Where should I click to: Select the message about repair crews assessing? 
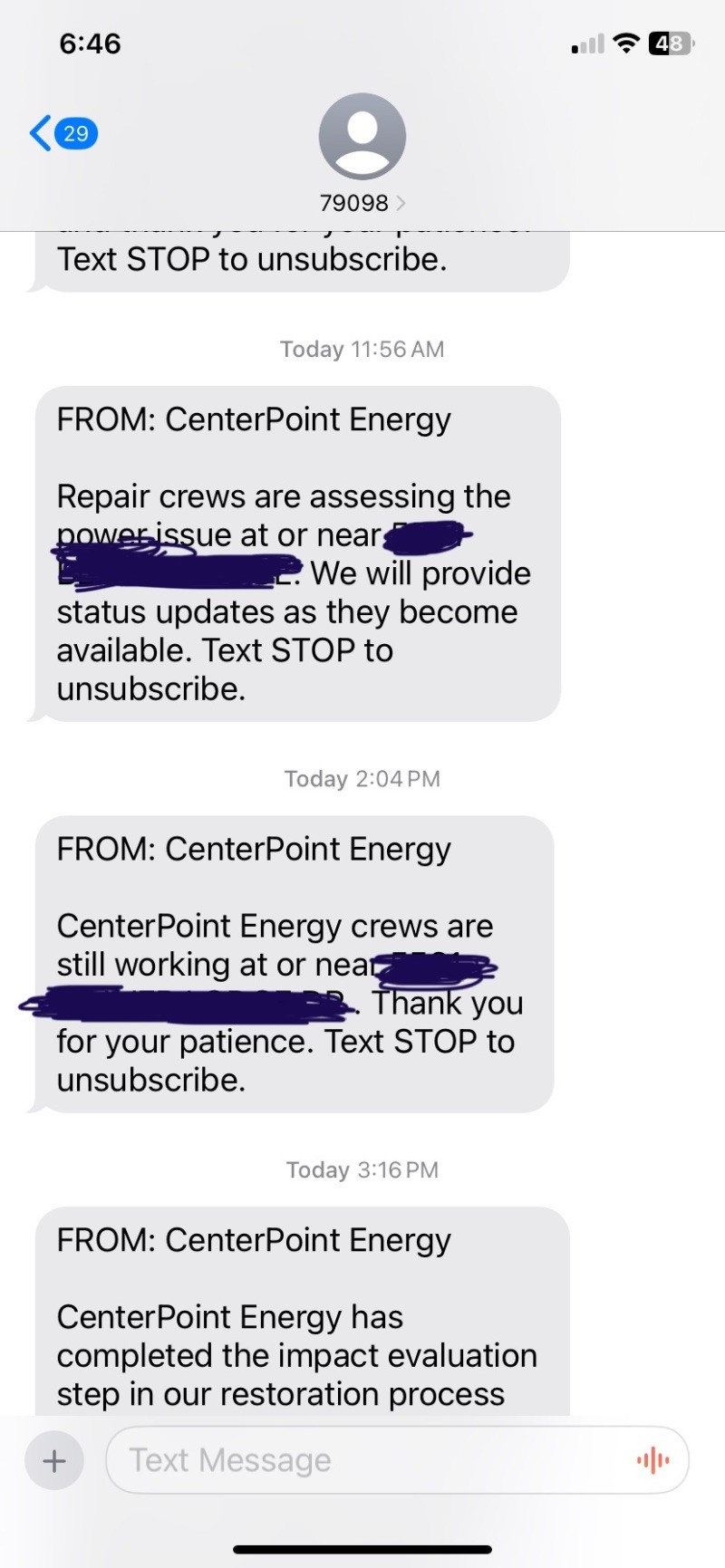coord(299,553)
